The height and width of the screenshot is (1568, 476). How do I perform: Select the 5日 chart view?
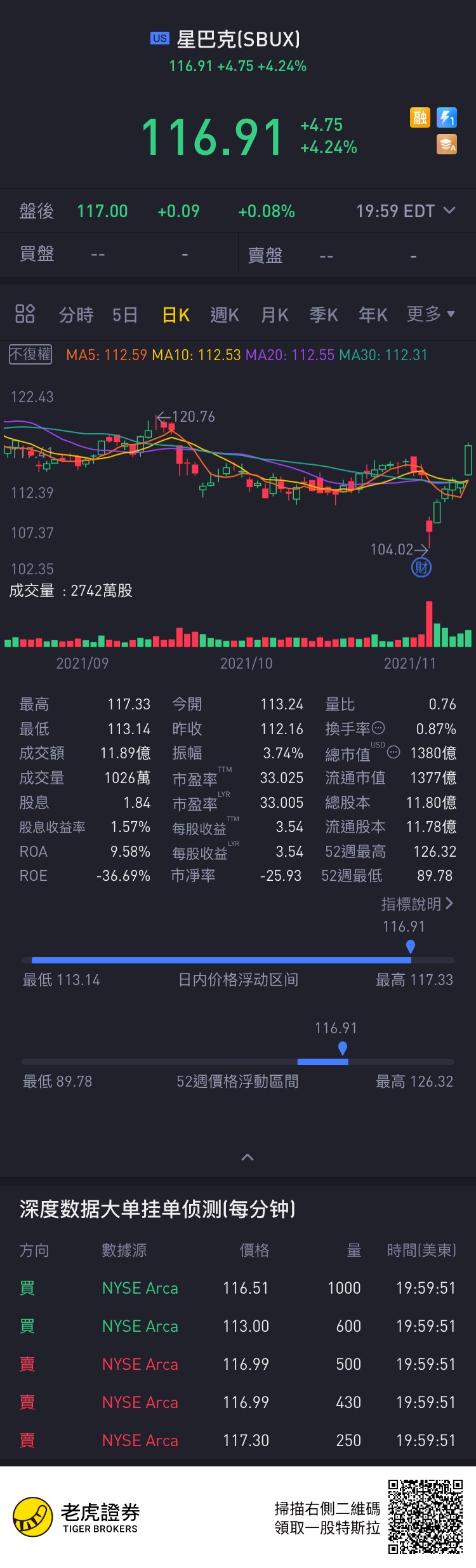click(125, 314)
